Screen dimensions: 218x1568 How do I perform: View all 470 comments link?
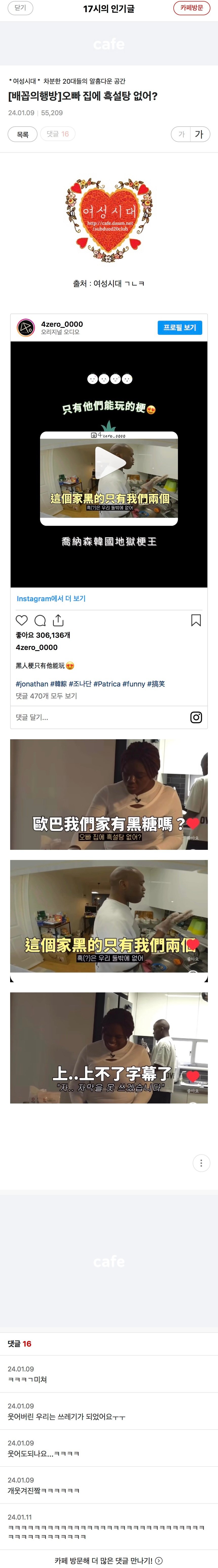point(46,696)
